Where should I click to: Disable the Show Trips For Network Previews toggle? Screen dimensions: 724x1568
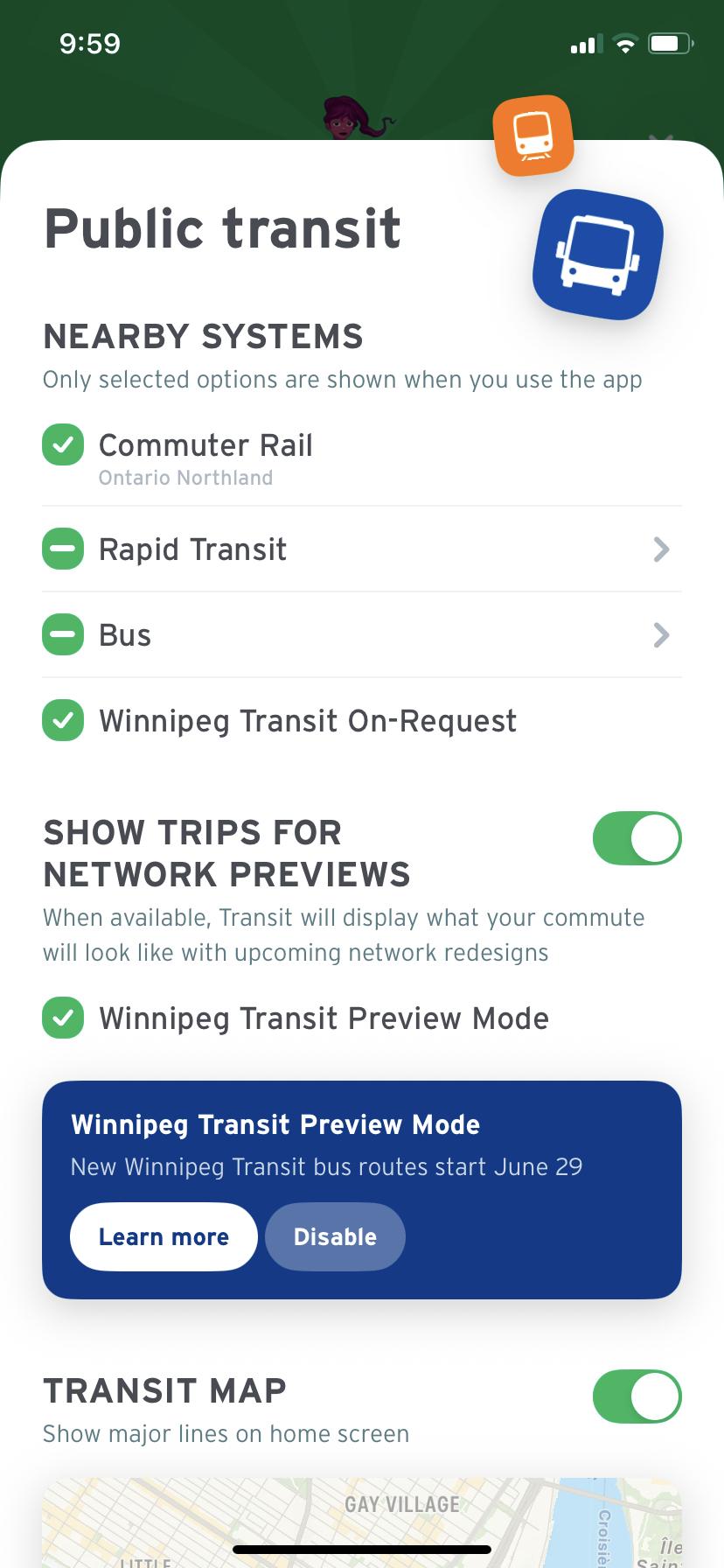pyautogui.click(x=637, y=837)
